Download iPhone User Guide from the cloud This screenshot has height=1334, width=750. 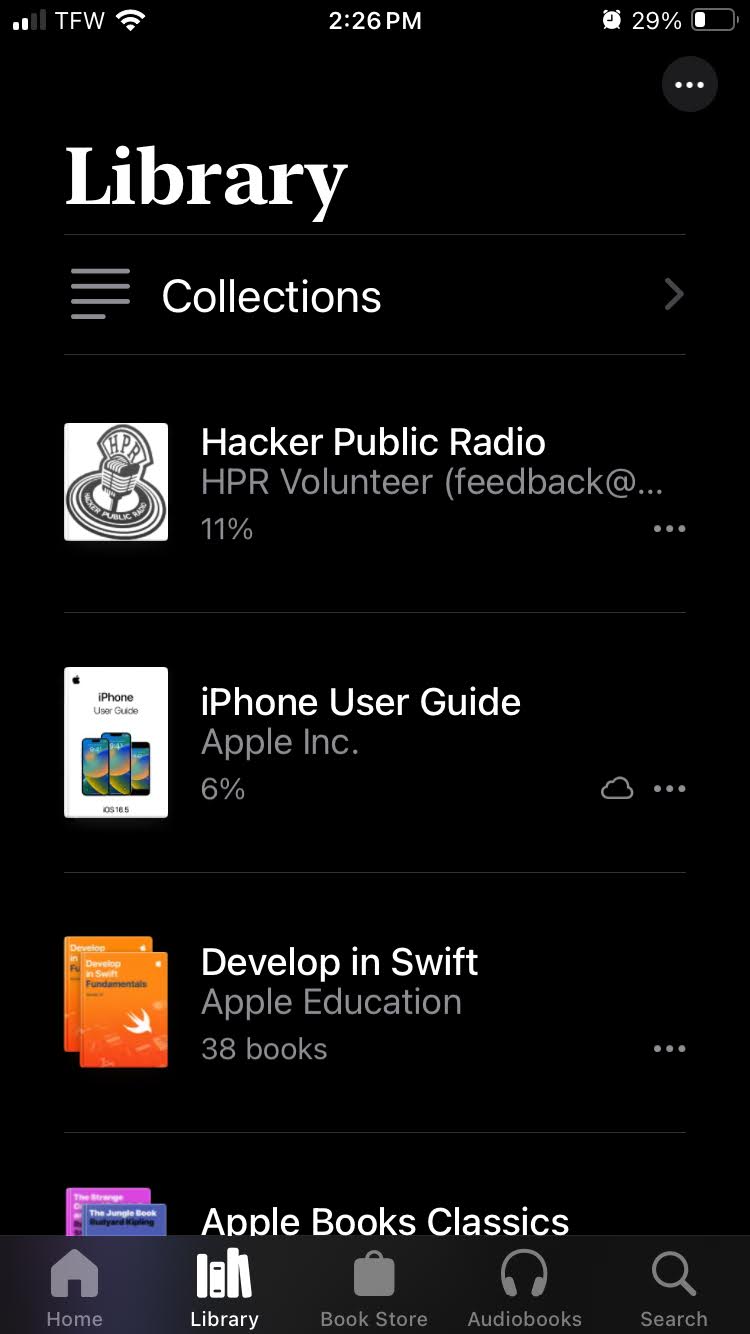(x=617, y=789)
